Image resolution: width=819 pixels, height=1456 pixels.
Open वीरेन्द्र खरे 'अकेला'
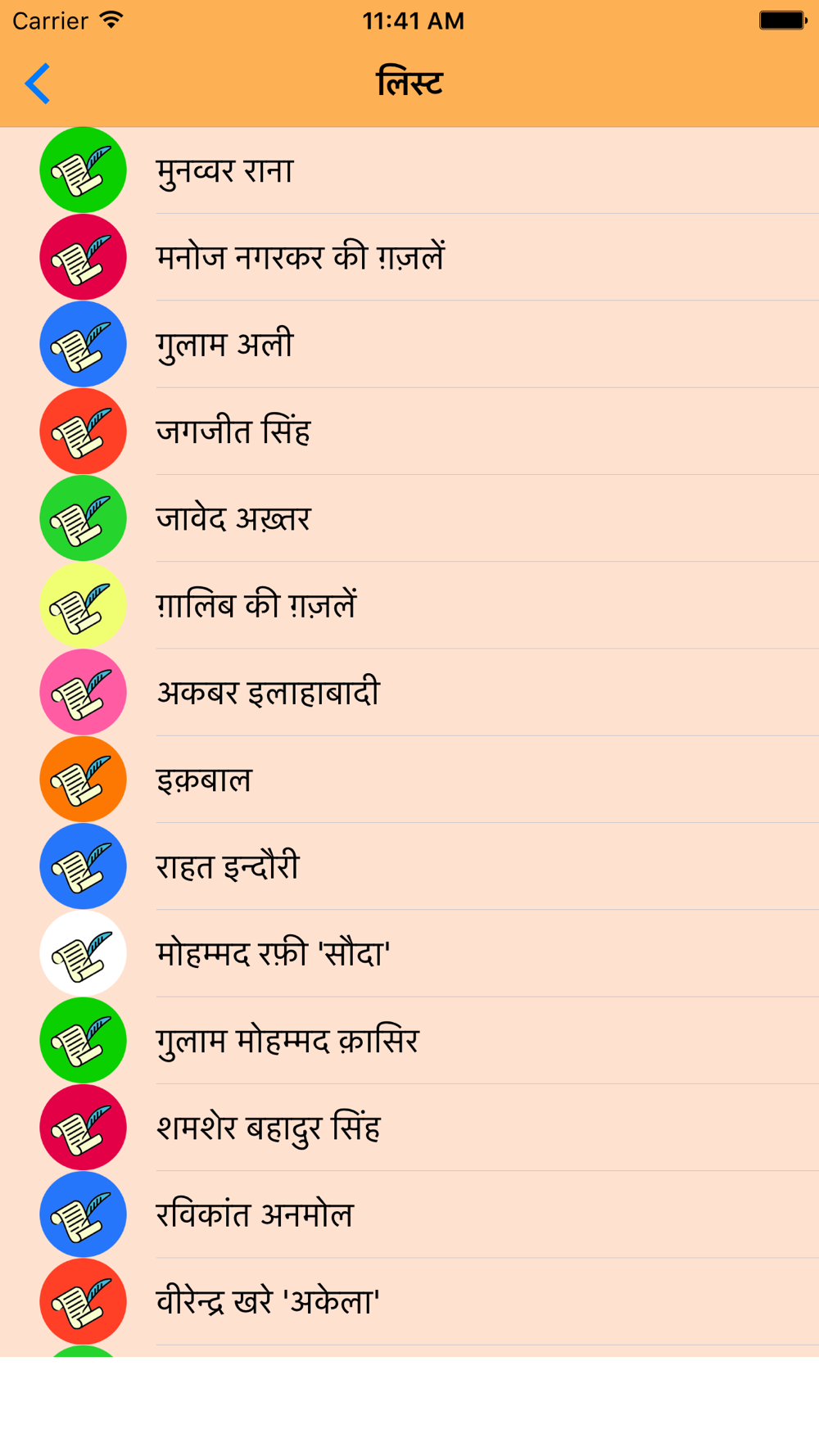(x=409, y=1301)
